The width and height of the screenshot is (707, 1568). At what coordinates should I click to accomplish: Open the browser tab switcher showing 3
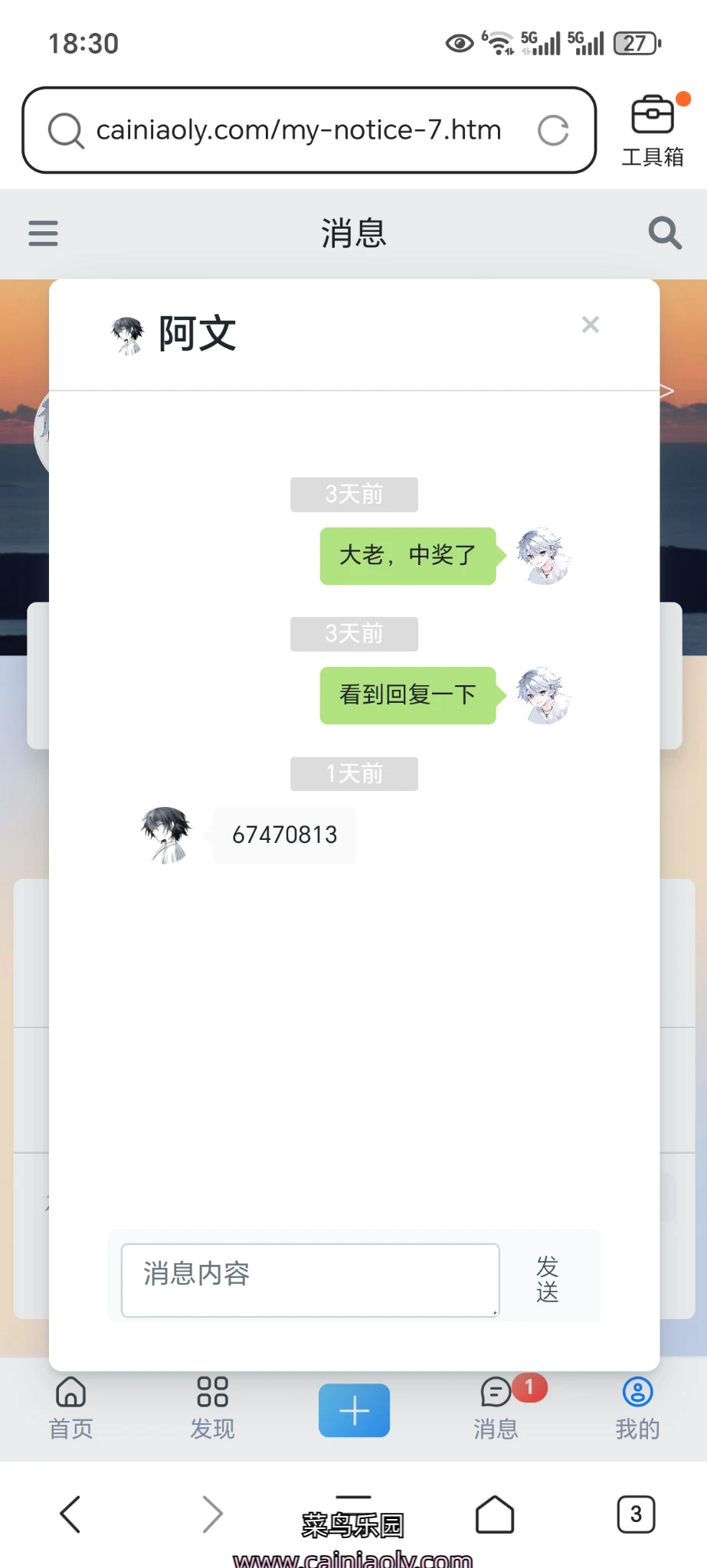point(636,1514)
